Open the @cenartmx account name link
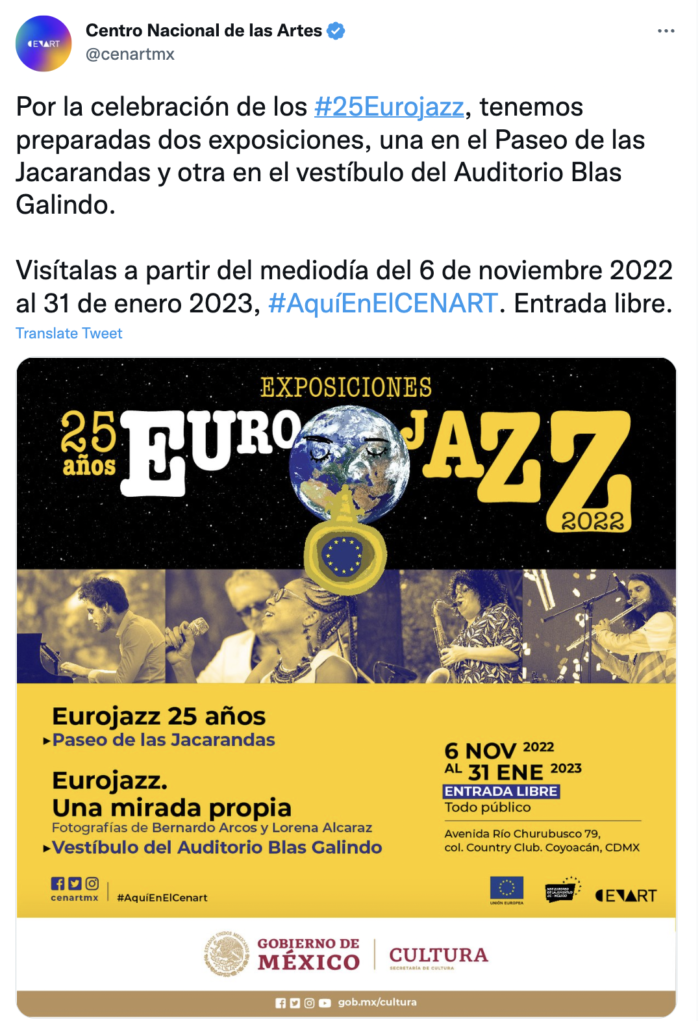Image resolution: width=700 pixels, height=1021 pixels. tap(130, 54)
